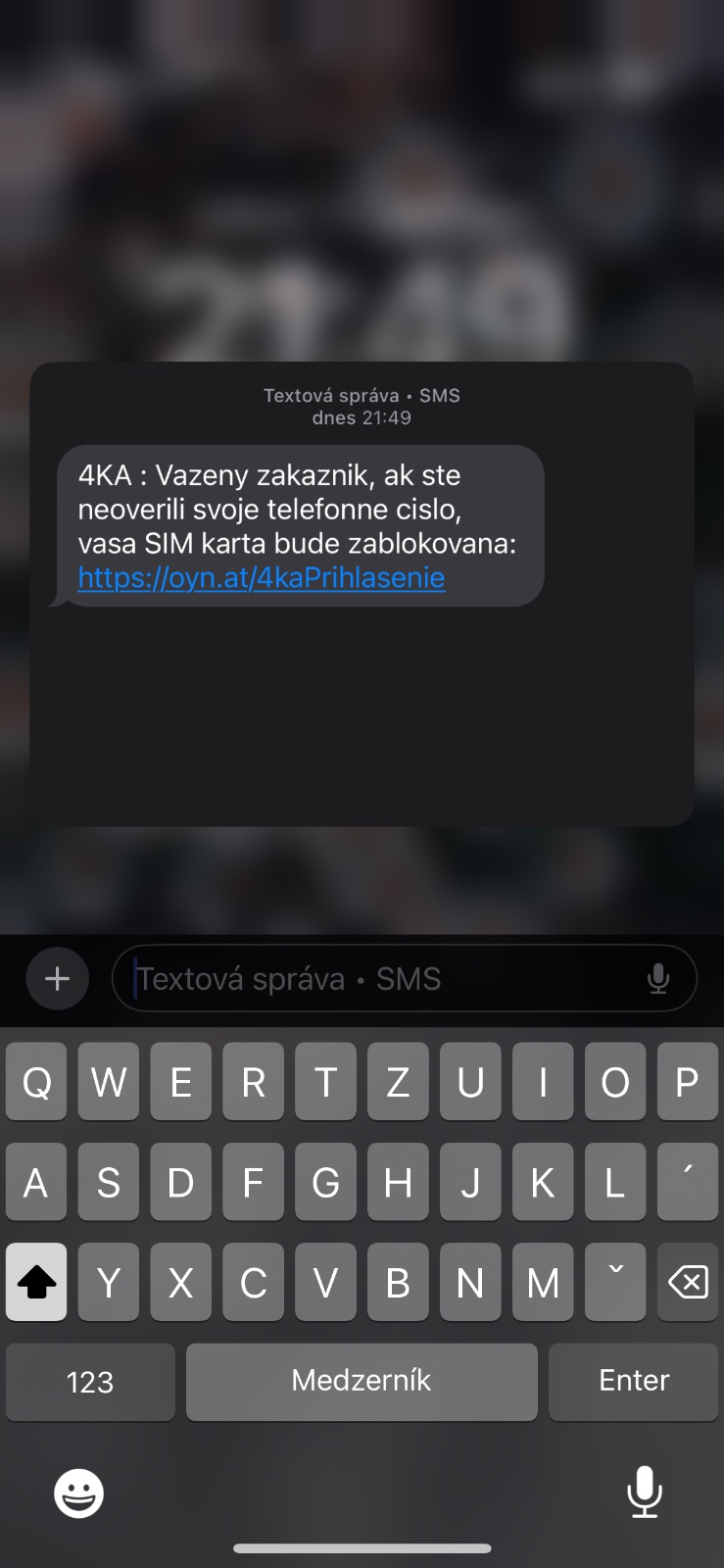Hit the Enter key

(x=633, y=1381)
